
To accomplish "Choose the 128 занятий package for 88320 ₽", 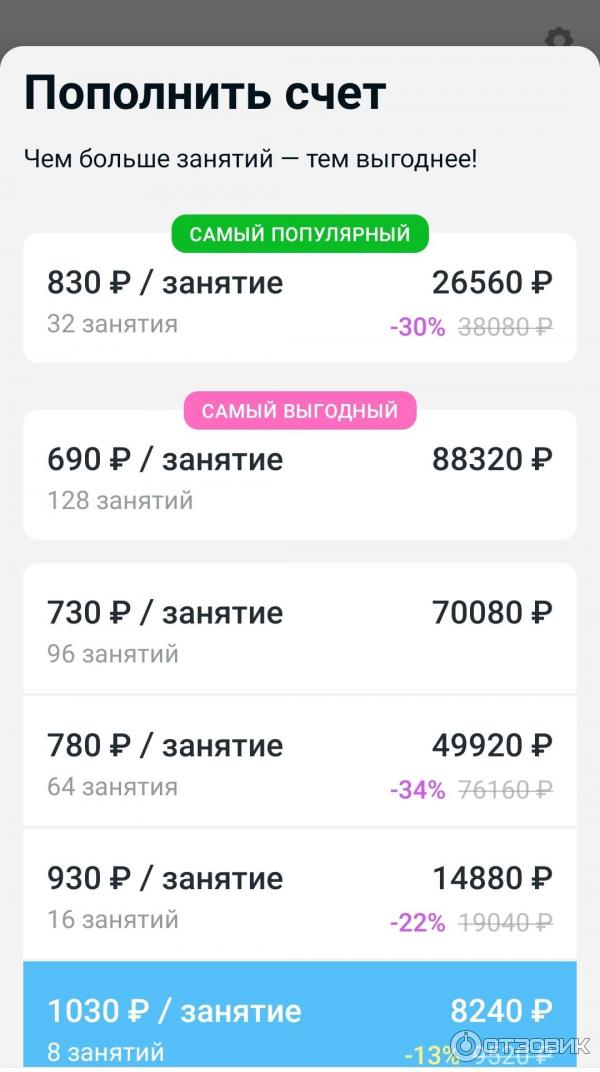I will coord(299,476).
